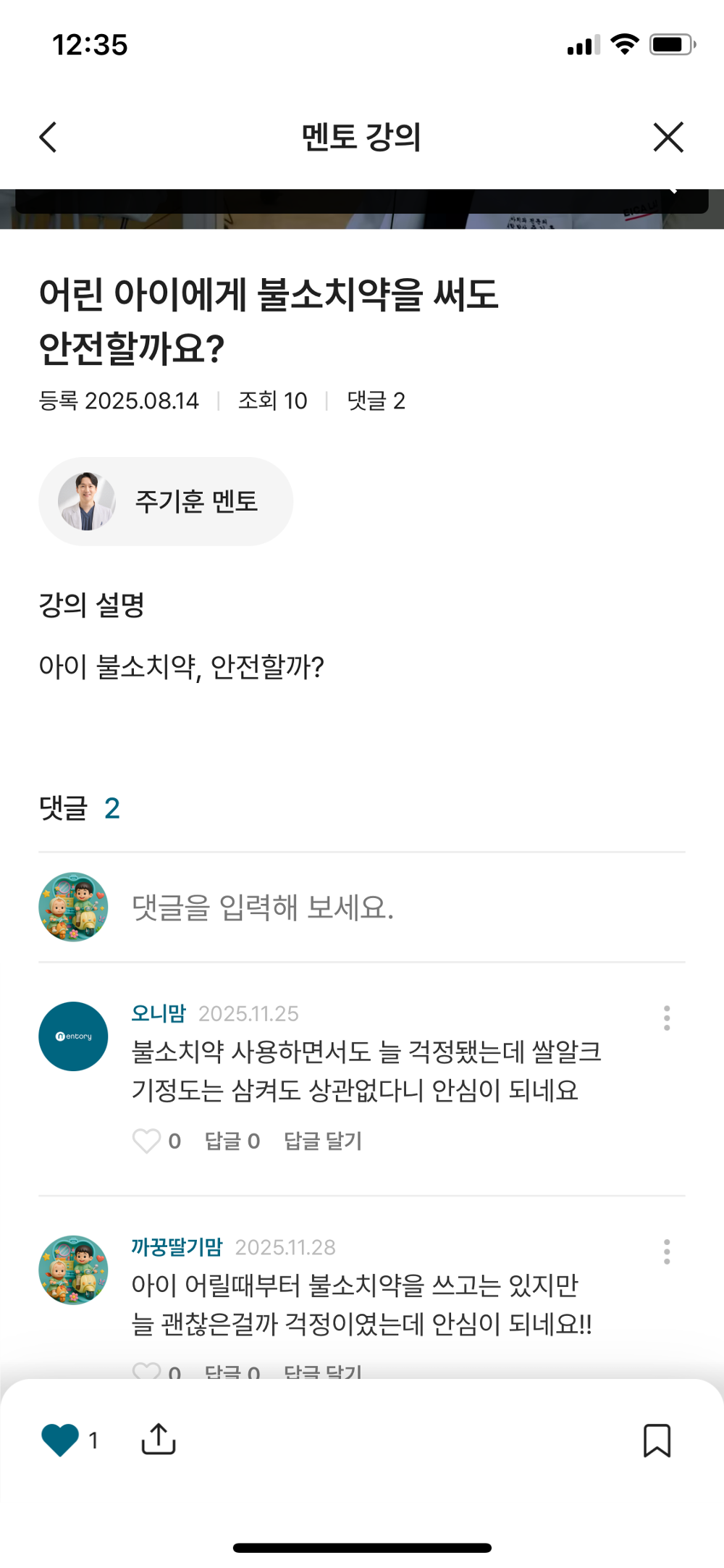Viewport: 724px width, 1568px height.
Task: Expand the chevron on the video banner
Action: [x=672, y=190]
